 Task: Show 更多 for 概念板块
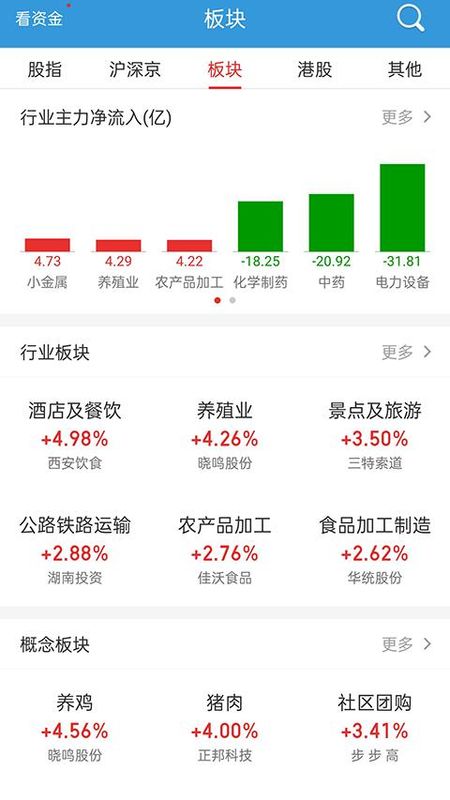pos(406,644)
